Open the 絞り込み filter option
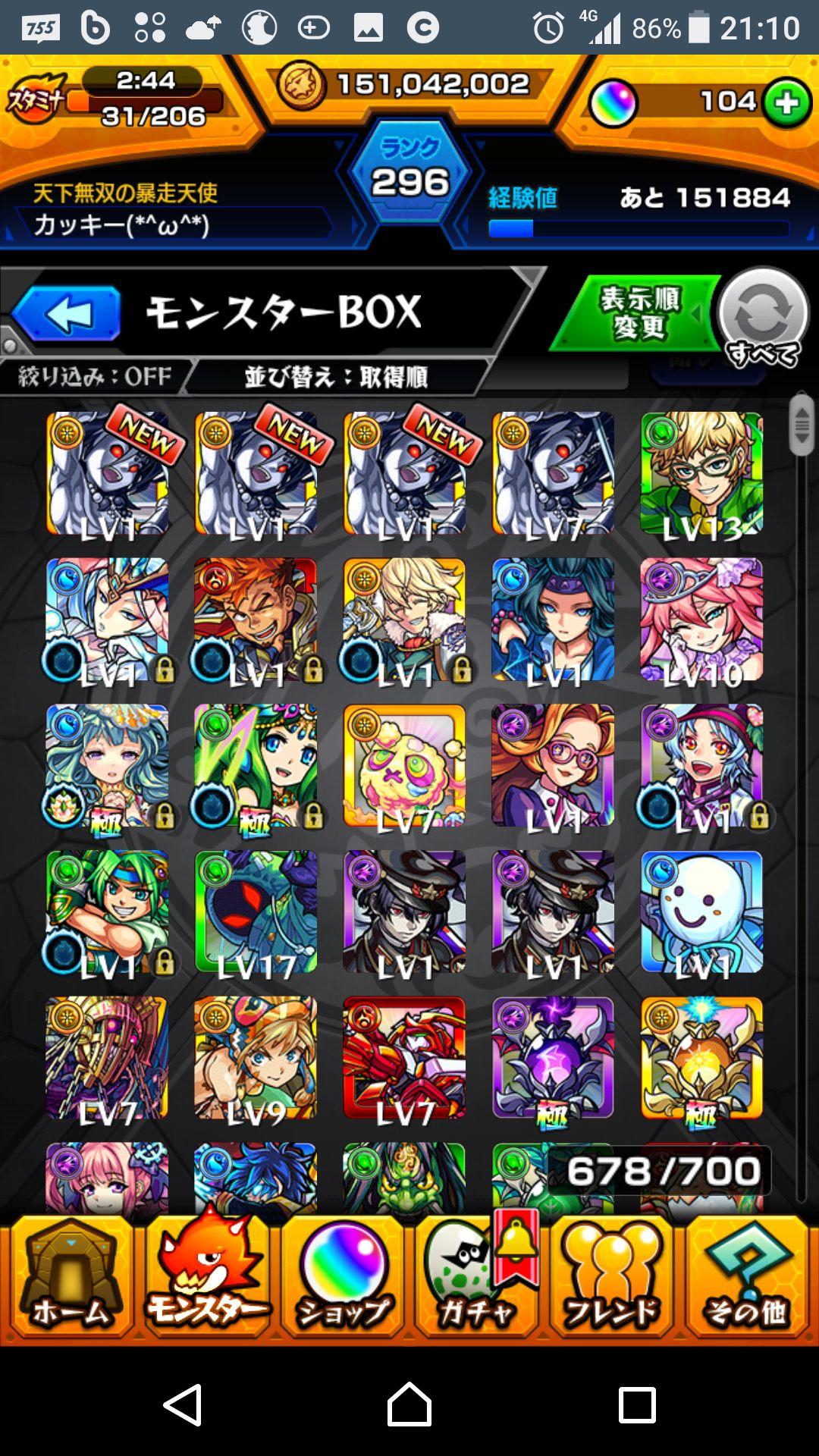Image resolution: width=819 pixels, height=1456 pixels. pos(95,376)
